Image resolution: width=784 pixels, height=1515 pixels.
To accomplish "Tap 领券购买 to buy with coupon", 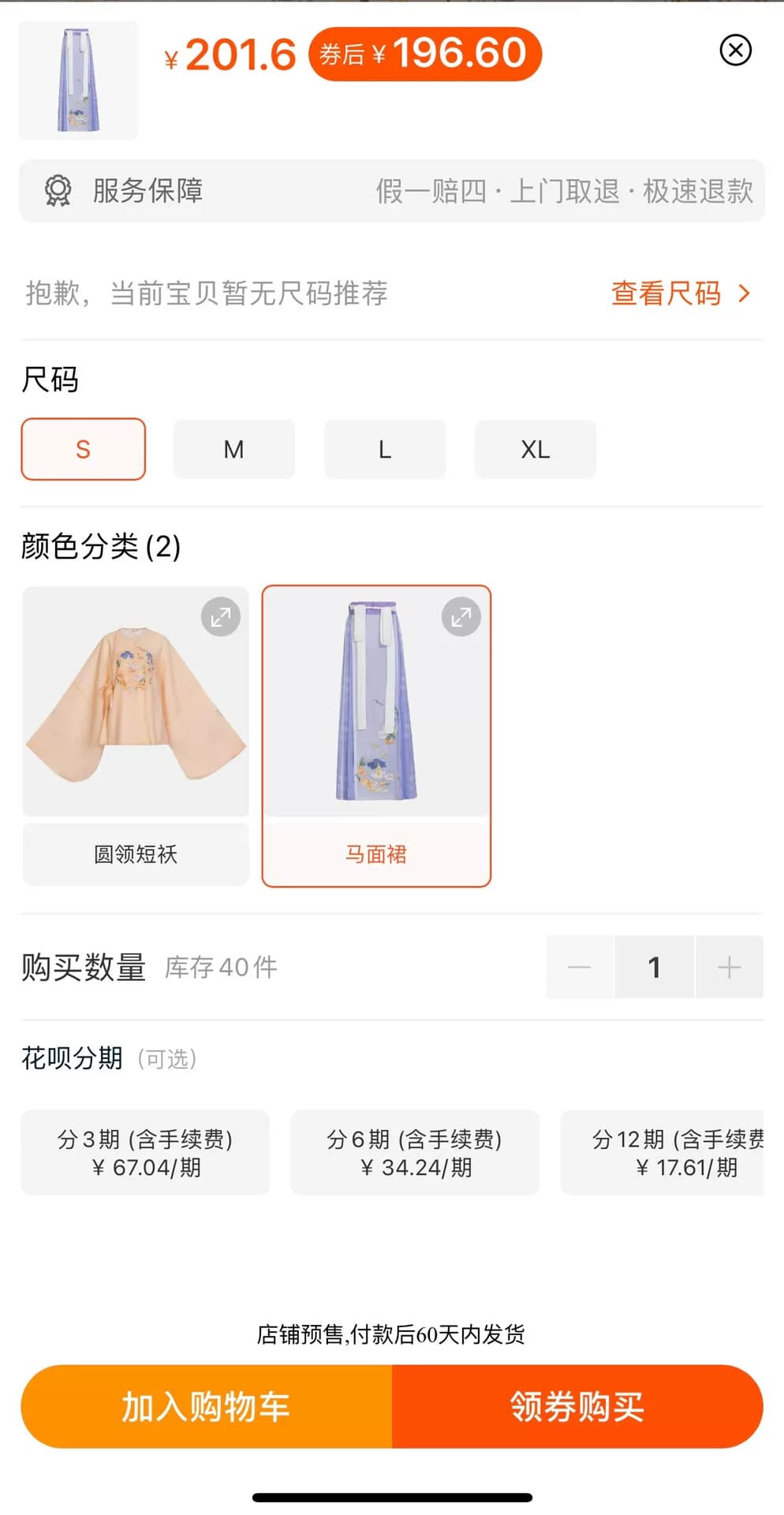I will pyautogui.click(x=577, y=1407).
